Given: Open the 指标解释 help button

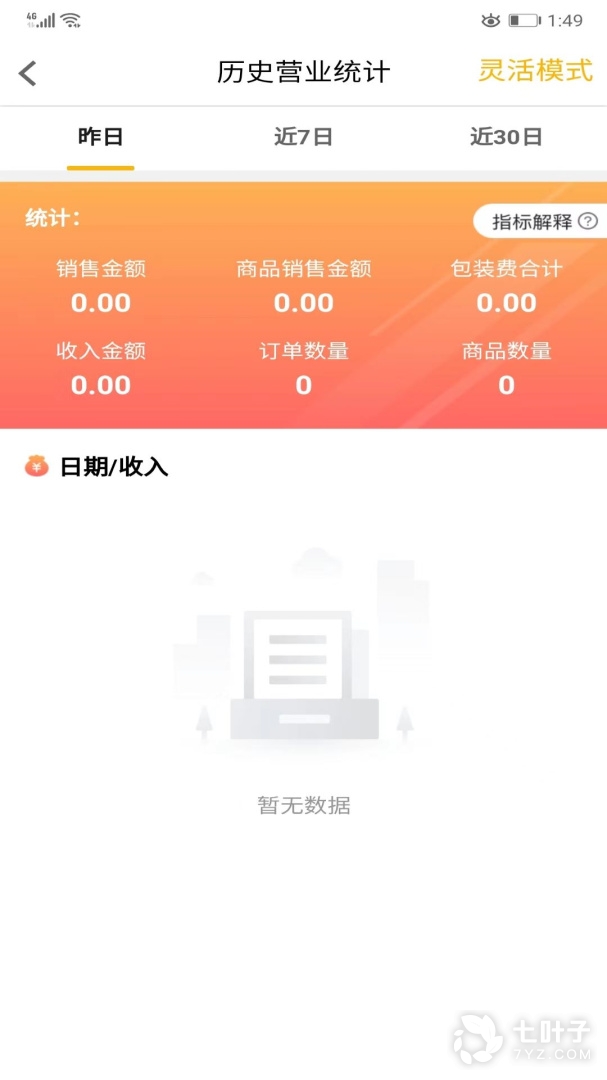Looking at the screenshot, I should tap(543, 222).
